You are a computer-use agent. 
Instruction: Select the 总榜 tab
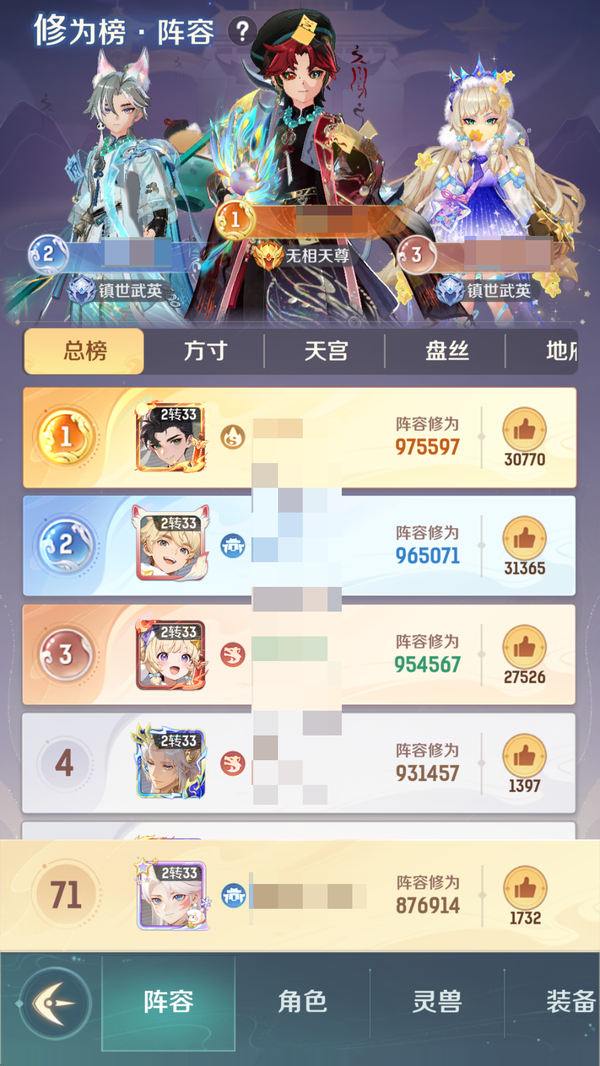coord(85,351)
